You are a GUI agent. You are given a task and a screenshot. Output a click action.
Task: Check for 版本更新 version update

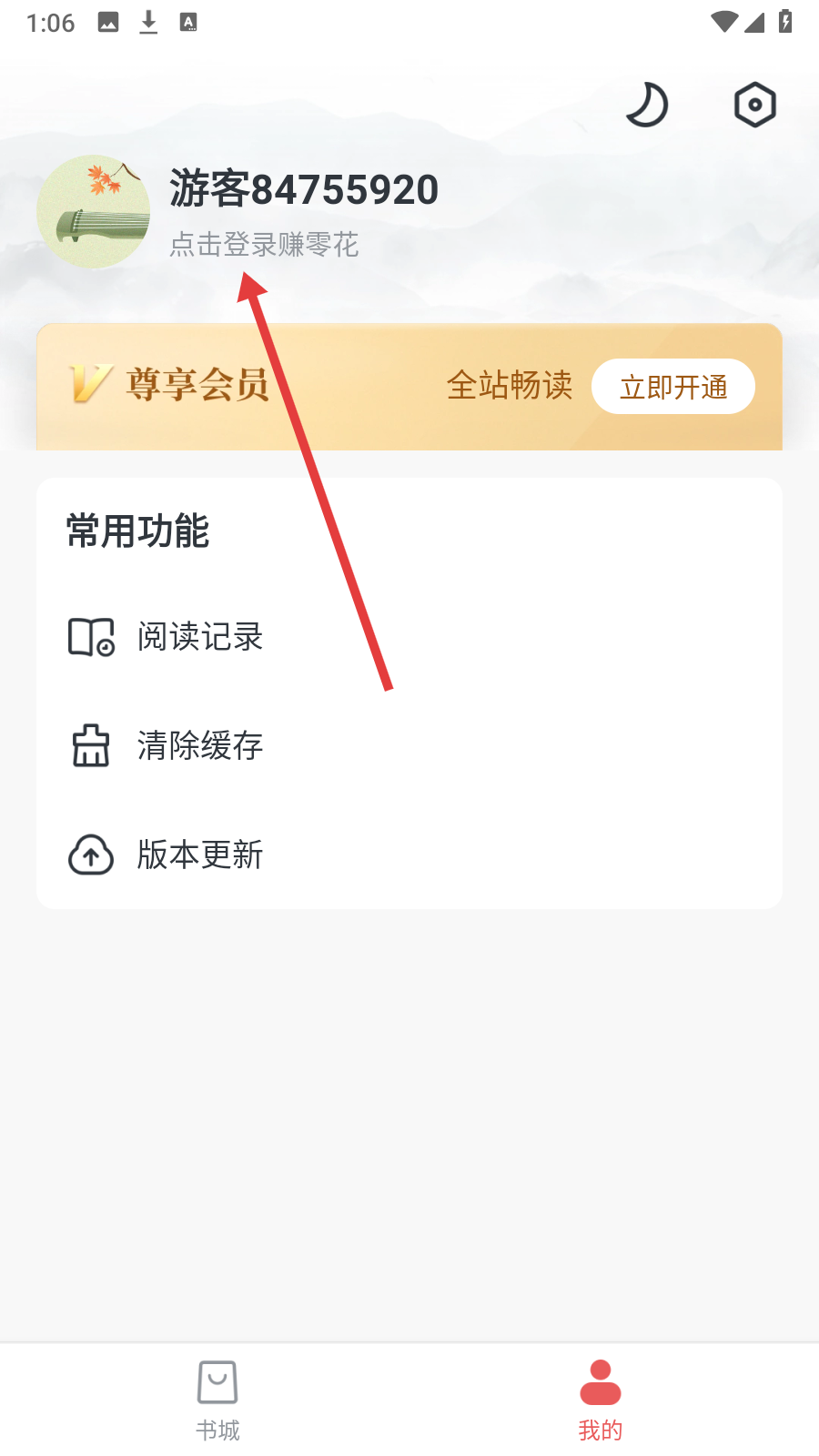[200, 854]
